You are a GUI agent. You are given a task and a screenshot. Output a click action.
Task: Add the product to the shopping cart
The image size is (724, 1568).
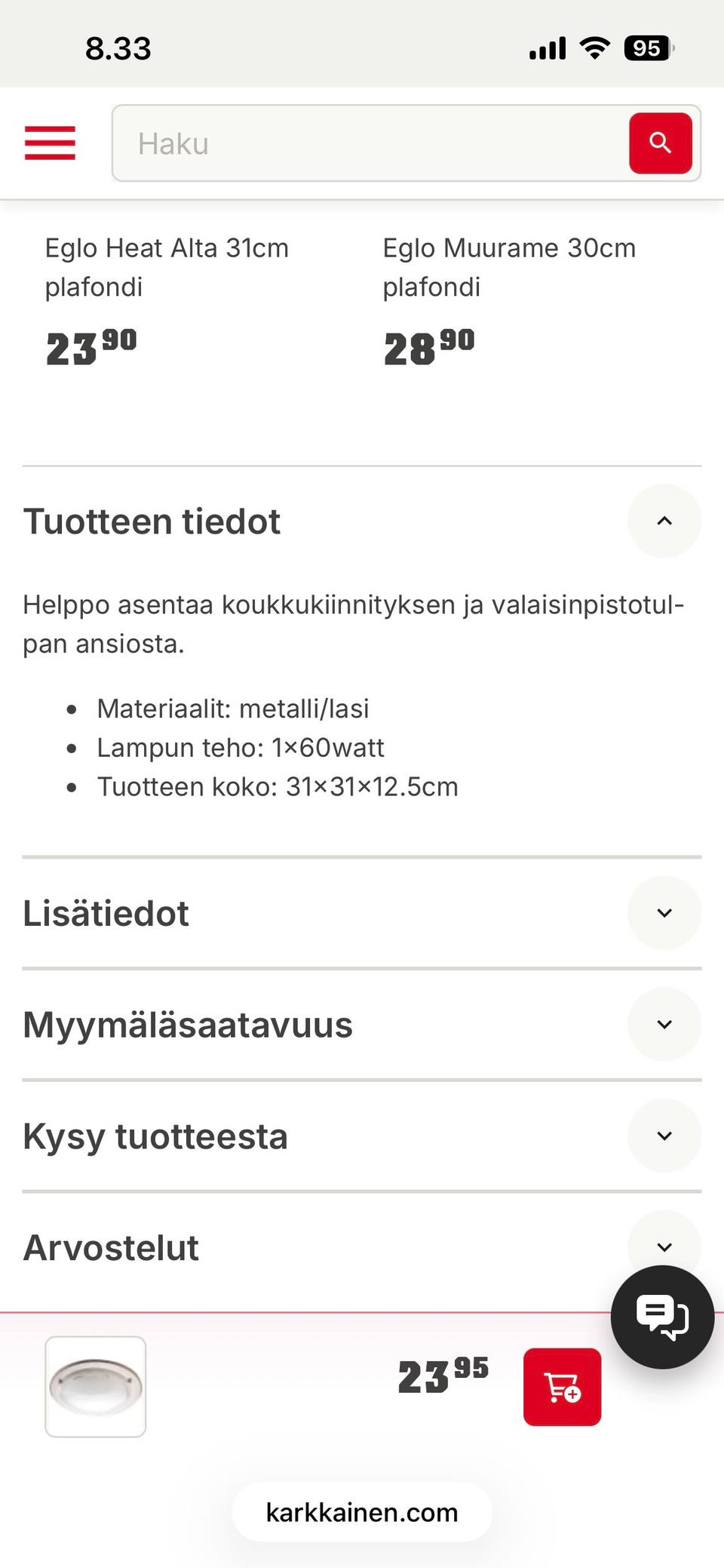point(562,1387)
